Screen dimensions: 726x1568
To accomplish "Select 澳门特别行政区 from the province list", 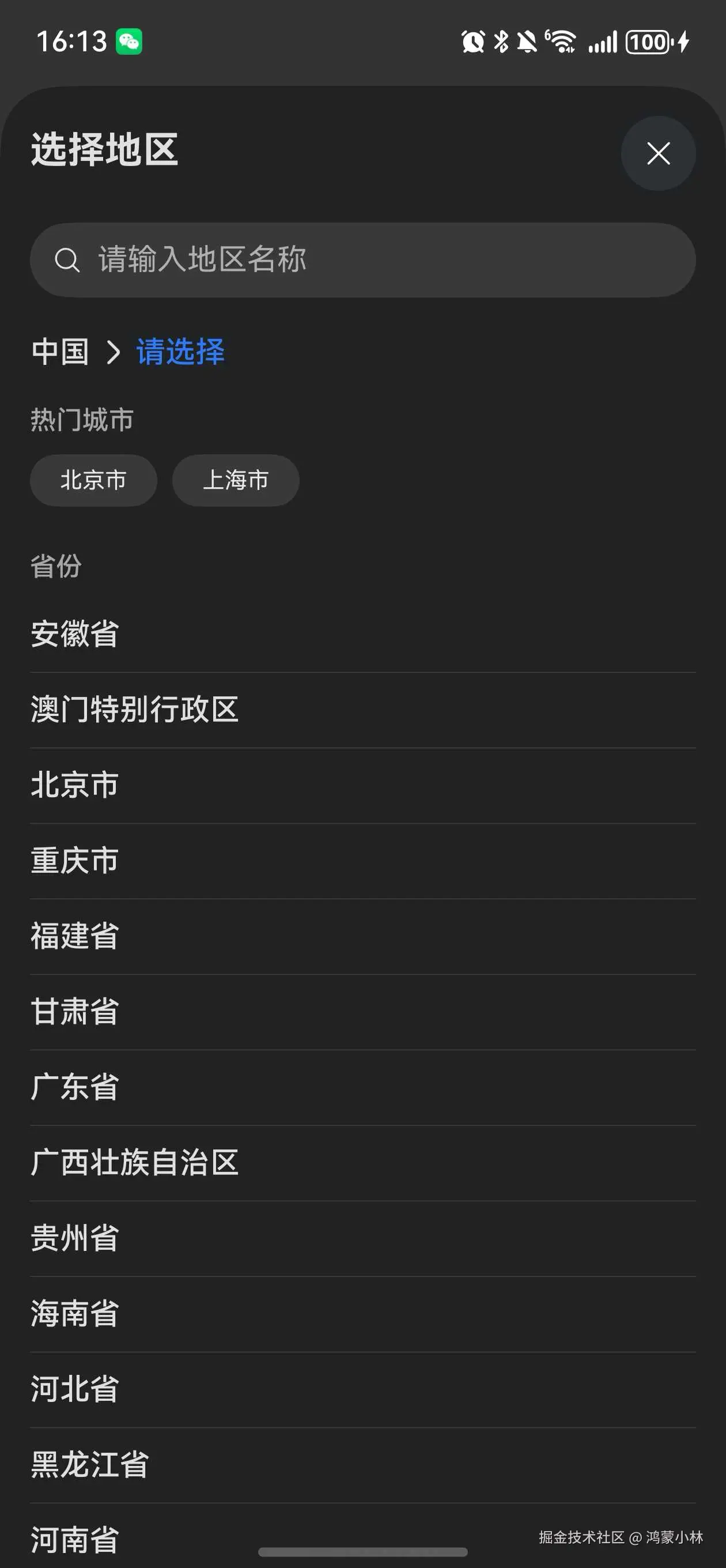I will [x=135, y=709].
